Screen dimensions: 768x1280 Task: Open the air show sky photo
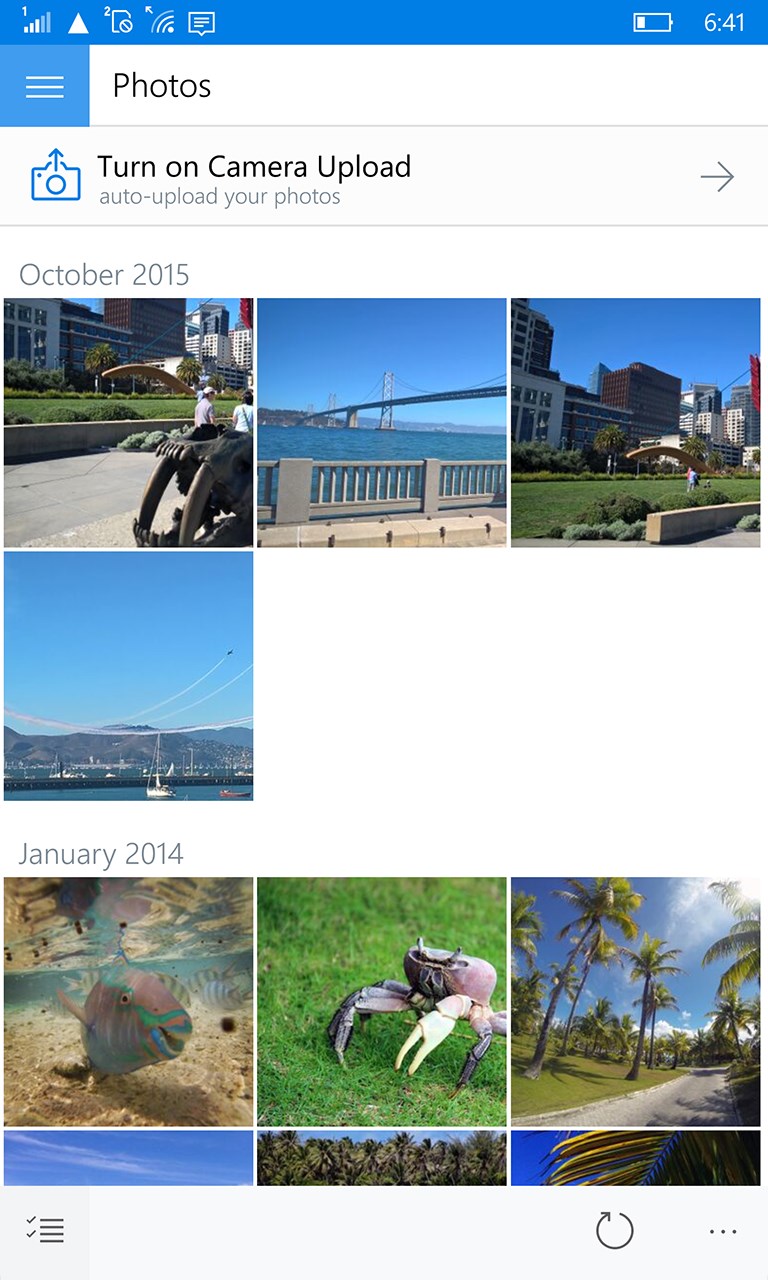(128, 676)
